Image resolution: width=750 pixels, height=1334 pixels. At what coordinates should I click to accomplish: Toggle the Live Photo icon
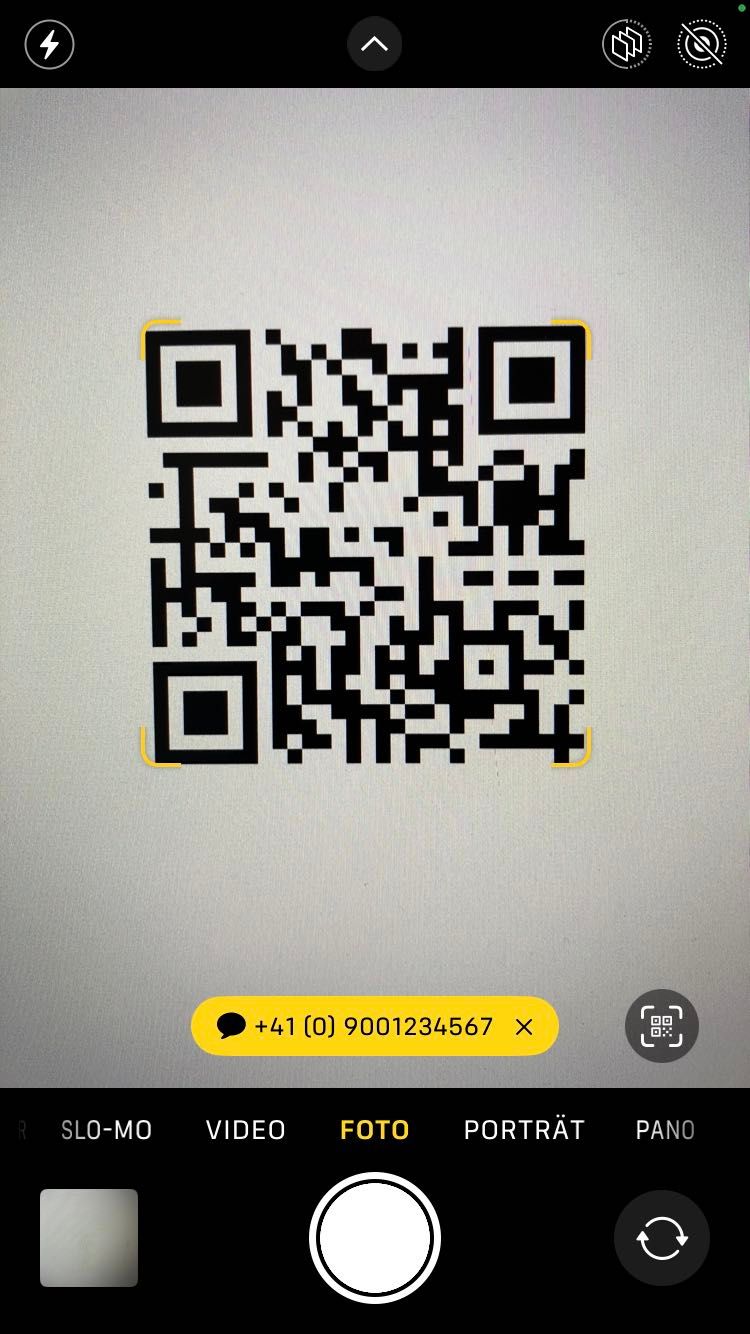pos(701,45)
